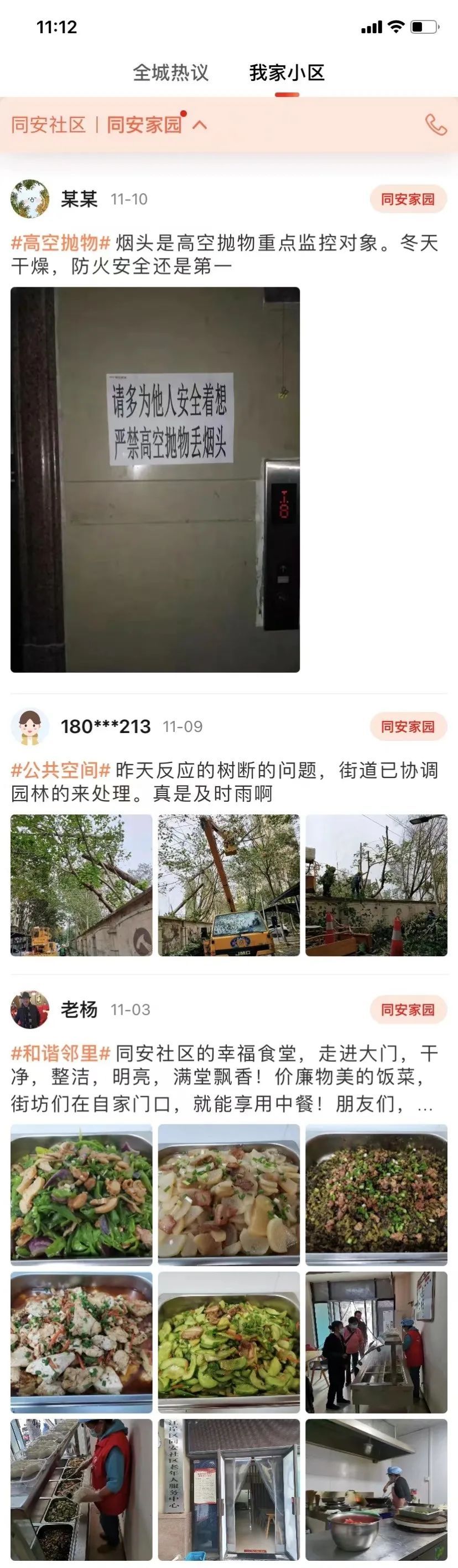This screenshot has width=458, height=1568.
Task: Open 某某's profile avatar
Action: tap(30, 199)
